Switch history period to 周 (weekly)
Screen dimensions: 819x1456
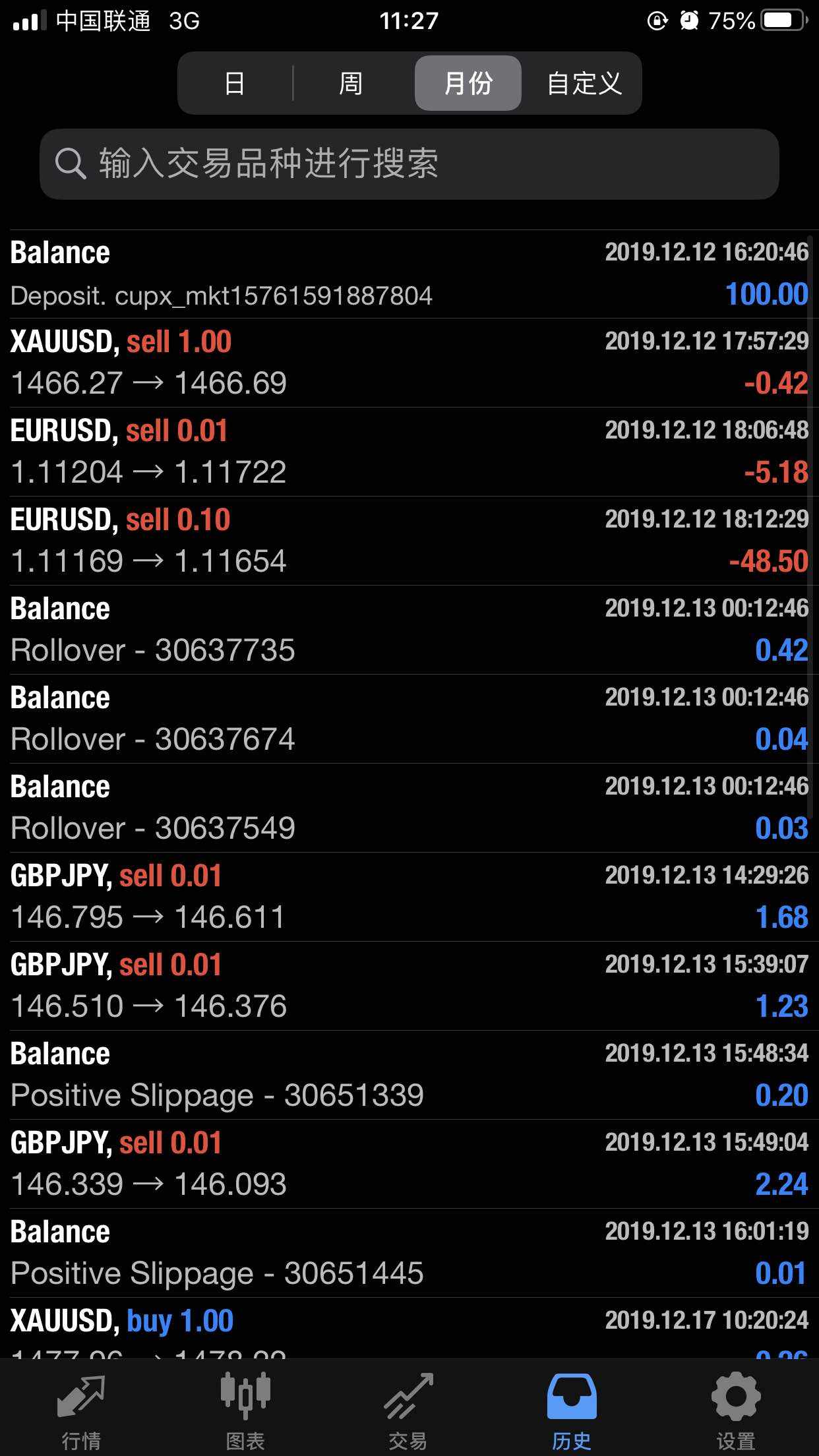click(x=351, y=83)
